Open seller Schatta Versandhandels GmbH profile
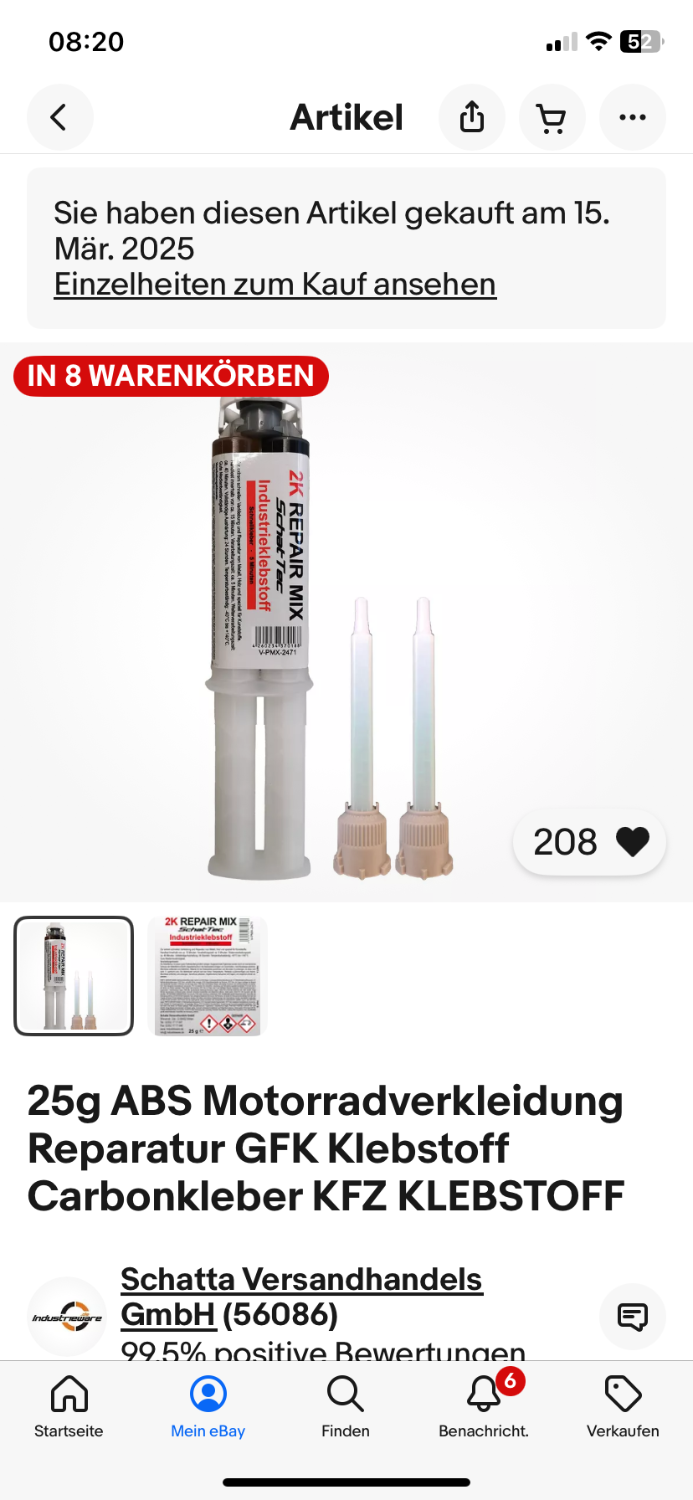The image size is (693, 1500). pos(302,1296)
